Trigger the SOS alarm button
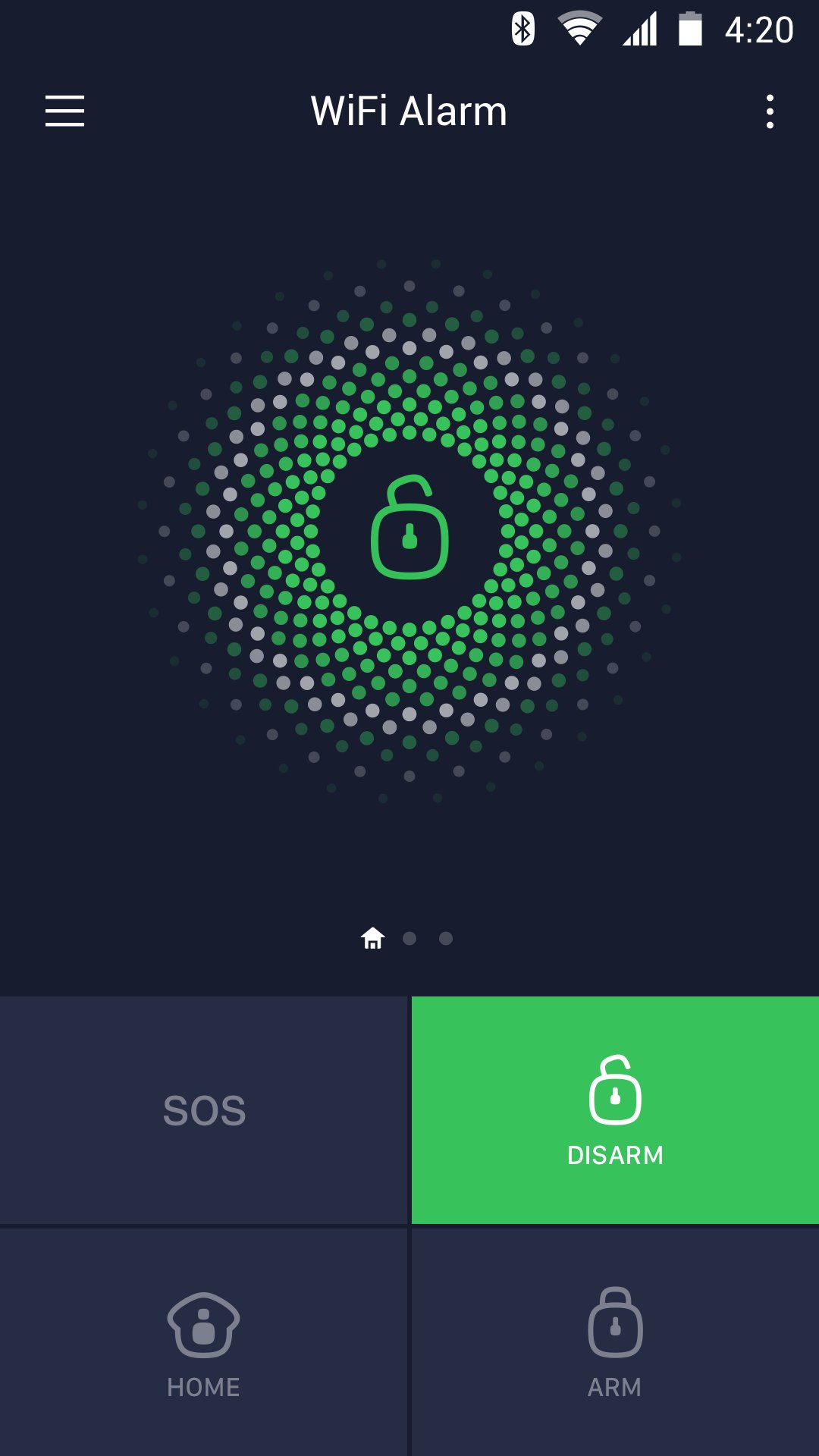The height and width of the screenshot is (1456, 819). pos(204,1109)
